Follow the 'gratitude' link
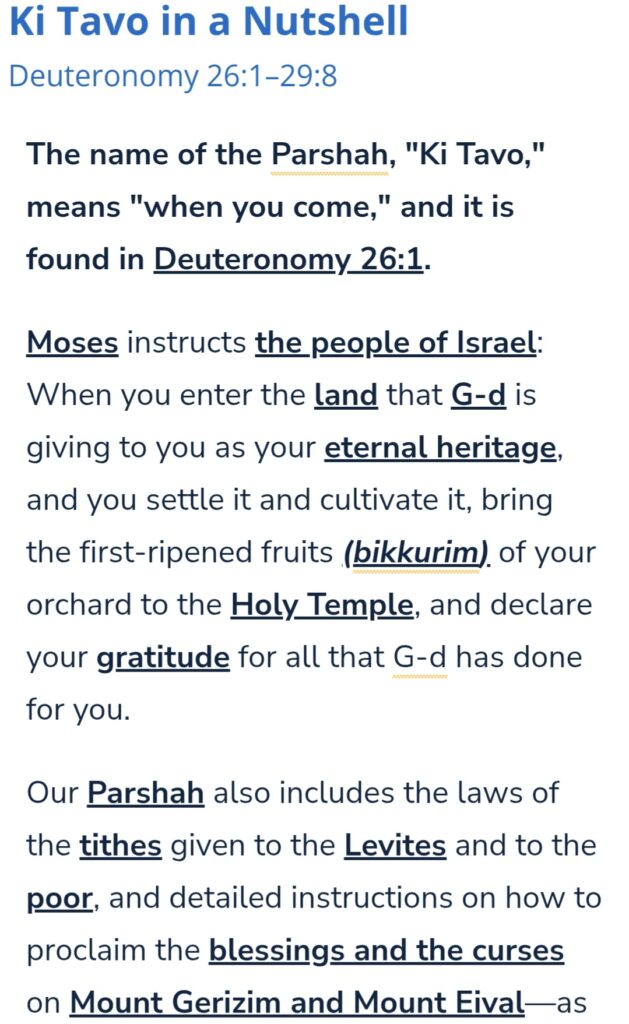This screenshot has height=1024, width=629. point(163,658)
